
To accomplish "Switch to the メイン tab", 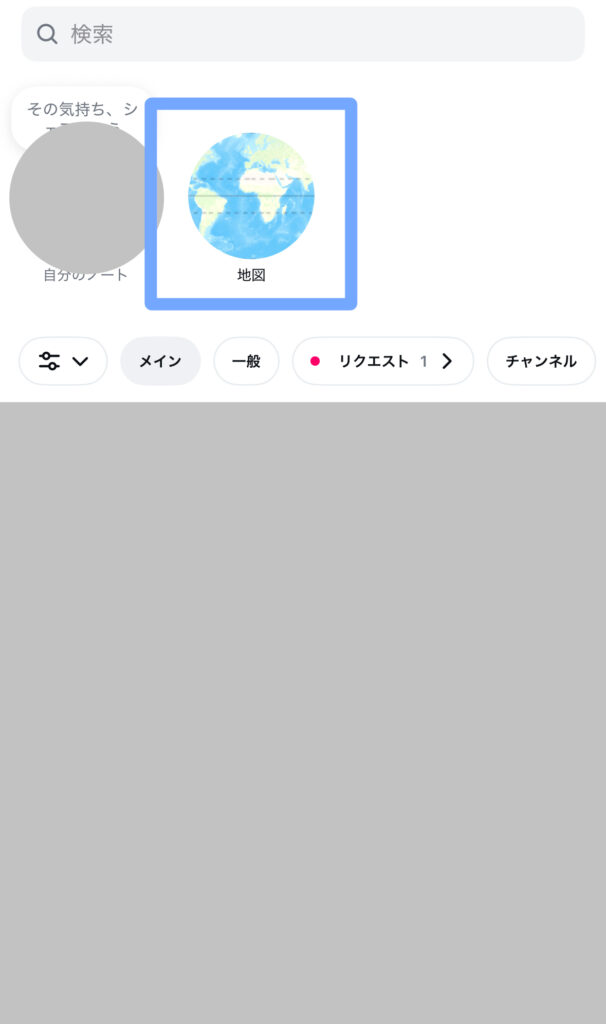I will pos(160,361).
